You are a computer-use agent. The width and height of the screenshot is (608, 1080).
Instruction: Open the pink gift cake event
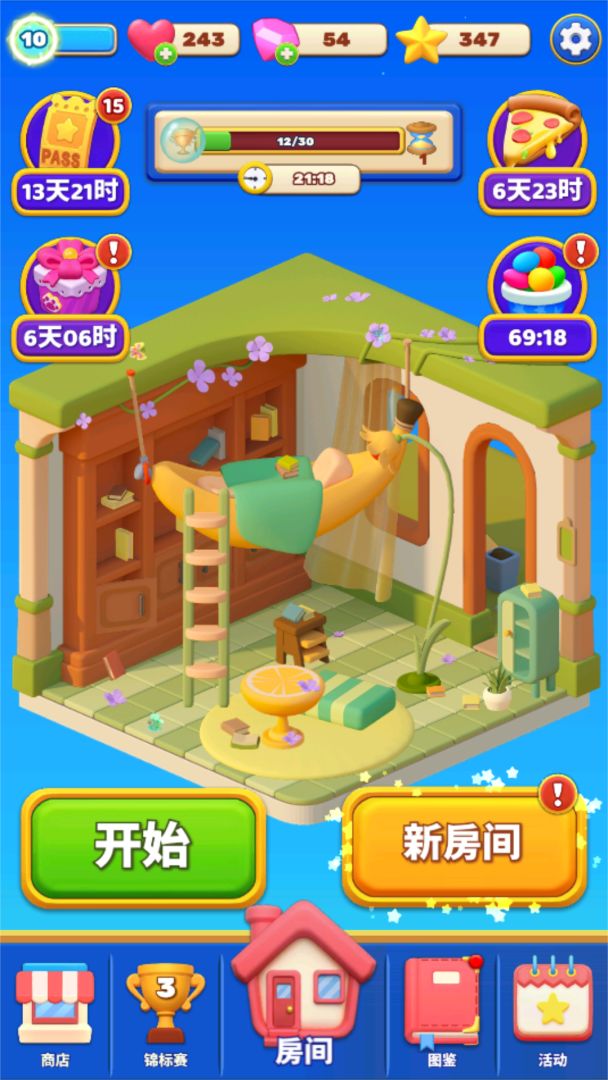[70, 297]
